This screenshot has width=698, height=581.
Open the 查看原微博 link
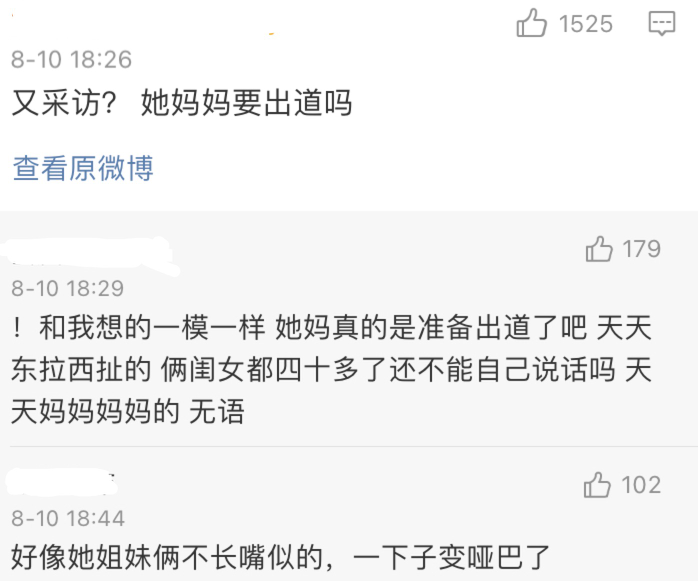(83, 168)
